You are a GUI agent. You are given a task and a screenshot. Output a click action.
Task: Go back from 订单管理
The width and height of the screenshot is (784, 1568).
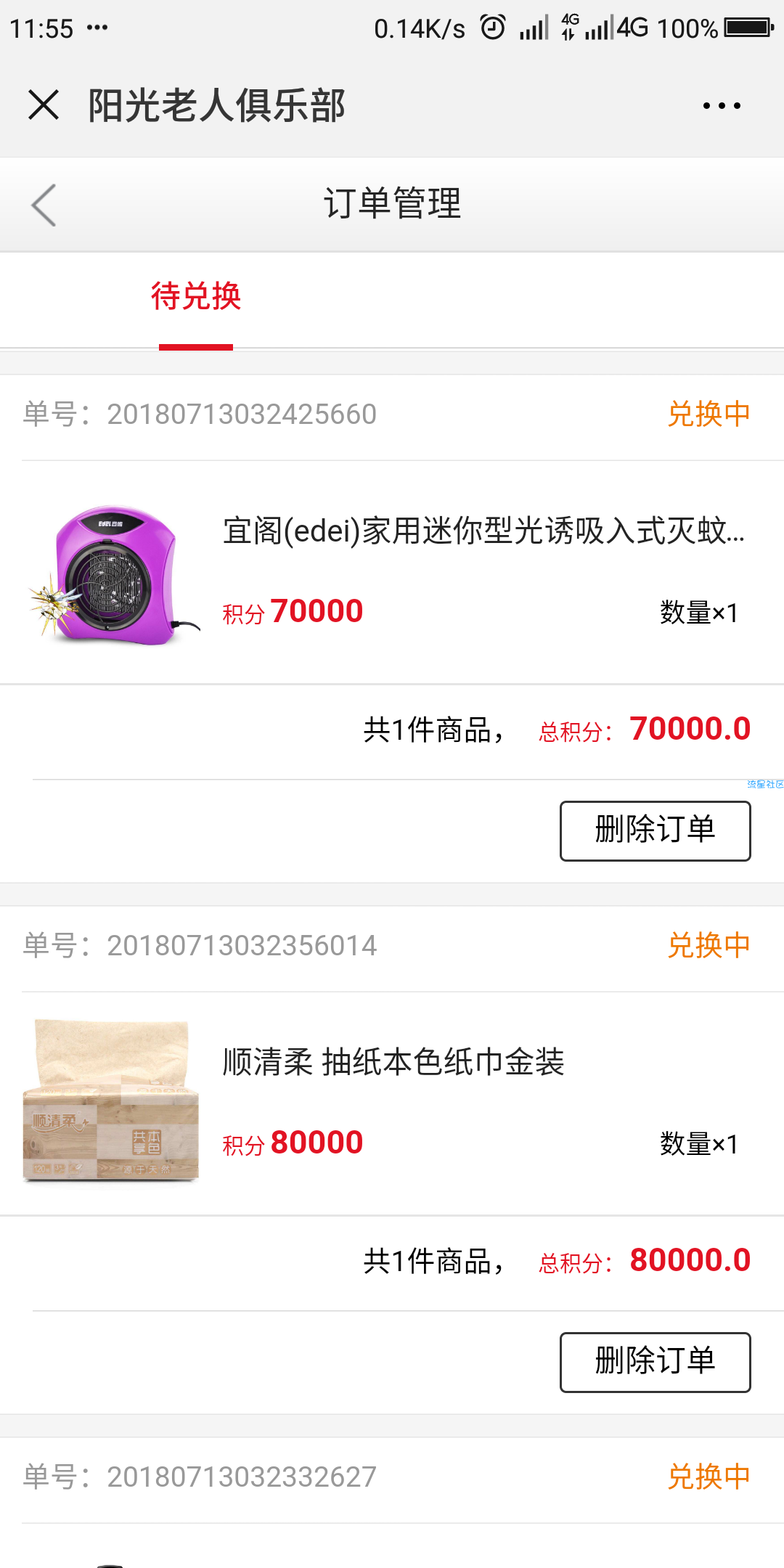click(44, 205)
